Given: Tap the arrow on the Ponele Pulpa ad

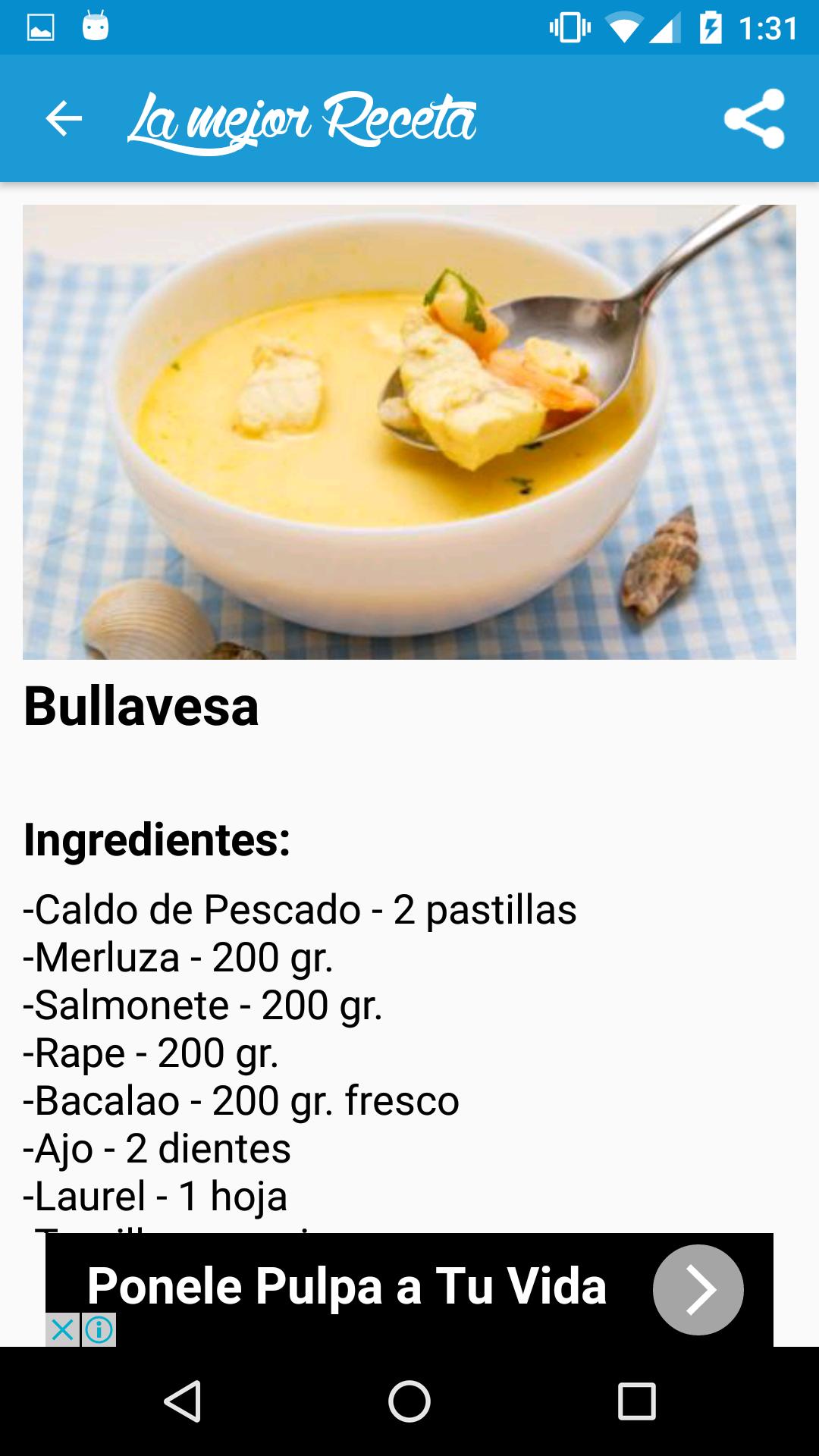Looking at the screenshot, I should (698, 1289).
